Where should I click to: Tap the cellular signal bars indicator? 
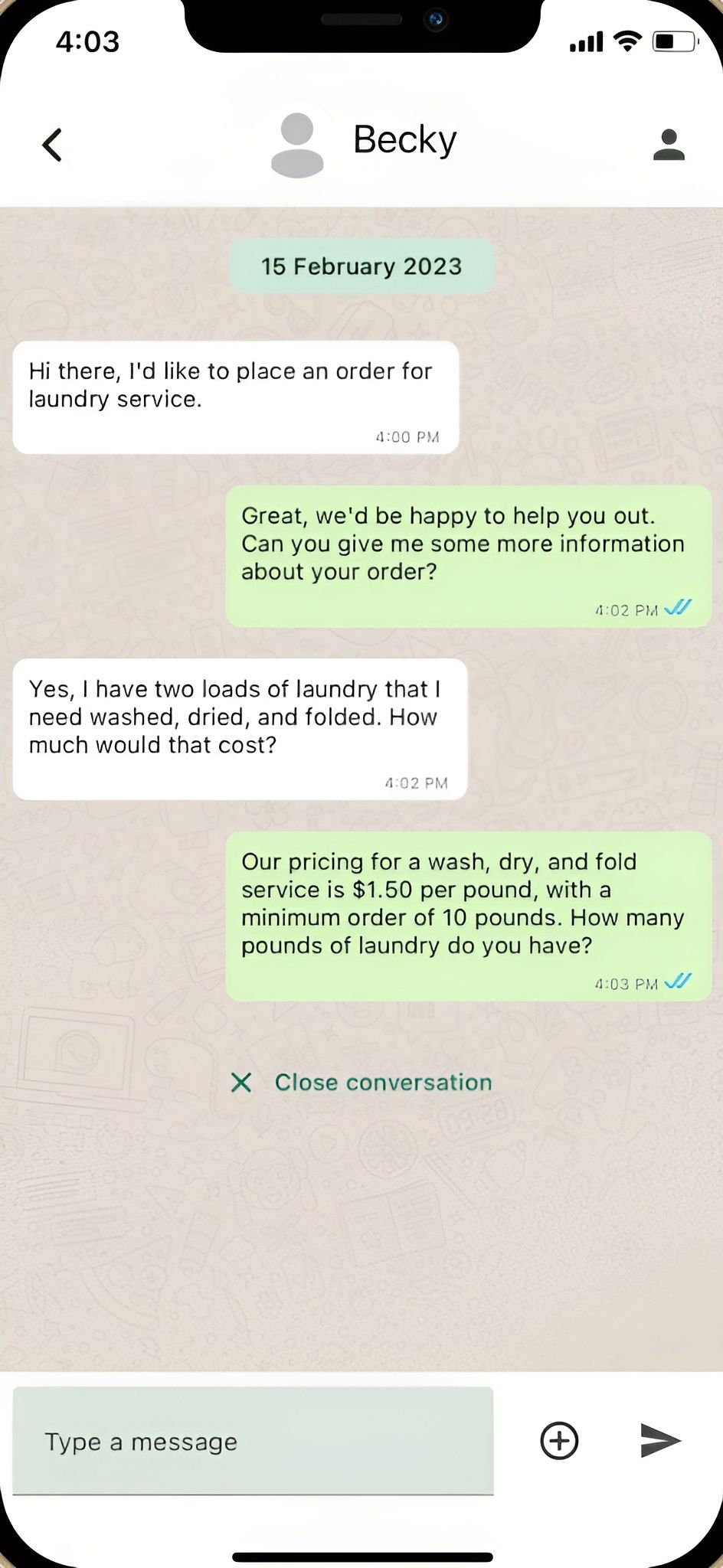[x=585, y=42]
